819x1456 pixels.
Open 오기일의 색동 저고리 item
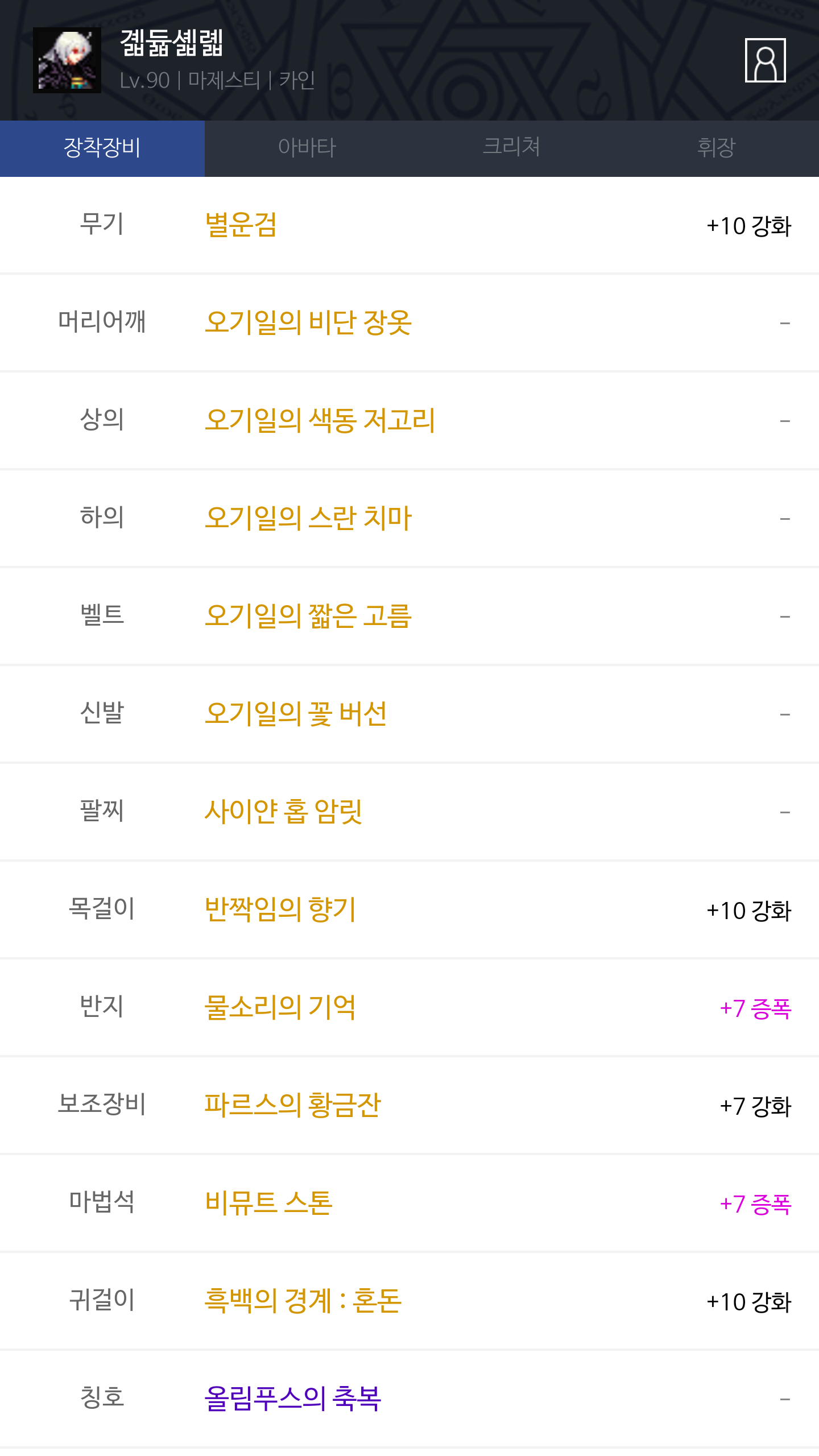click(x=320, y=420)
